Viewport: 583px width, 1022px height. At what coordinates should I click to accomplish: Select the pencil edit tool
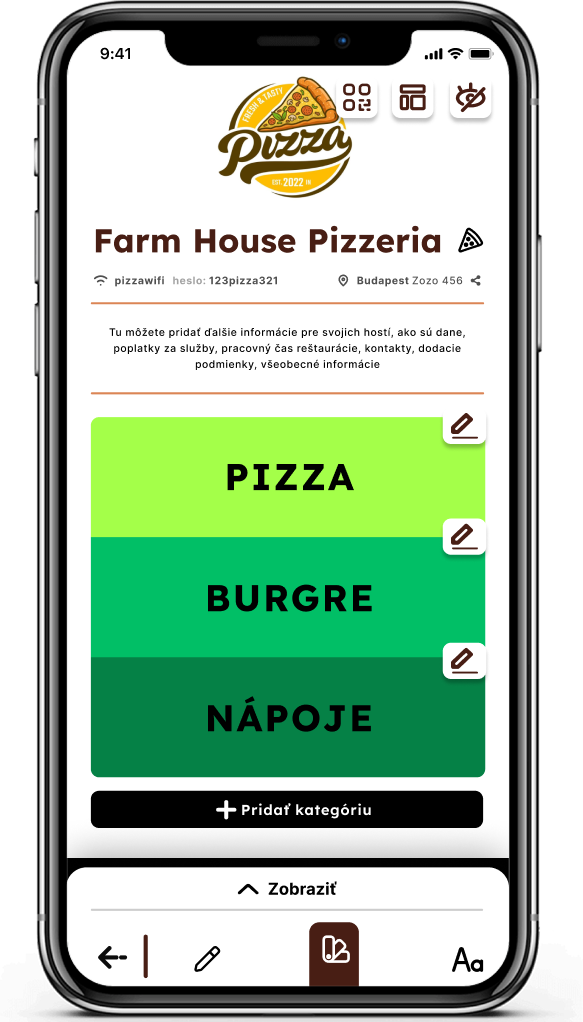207,959
